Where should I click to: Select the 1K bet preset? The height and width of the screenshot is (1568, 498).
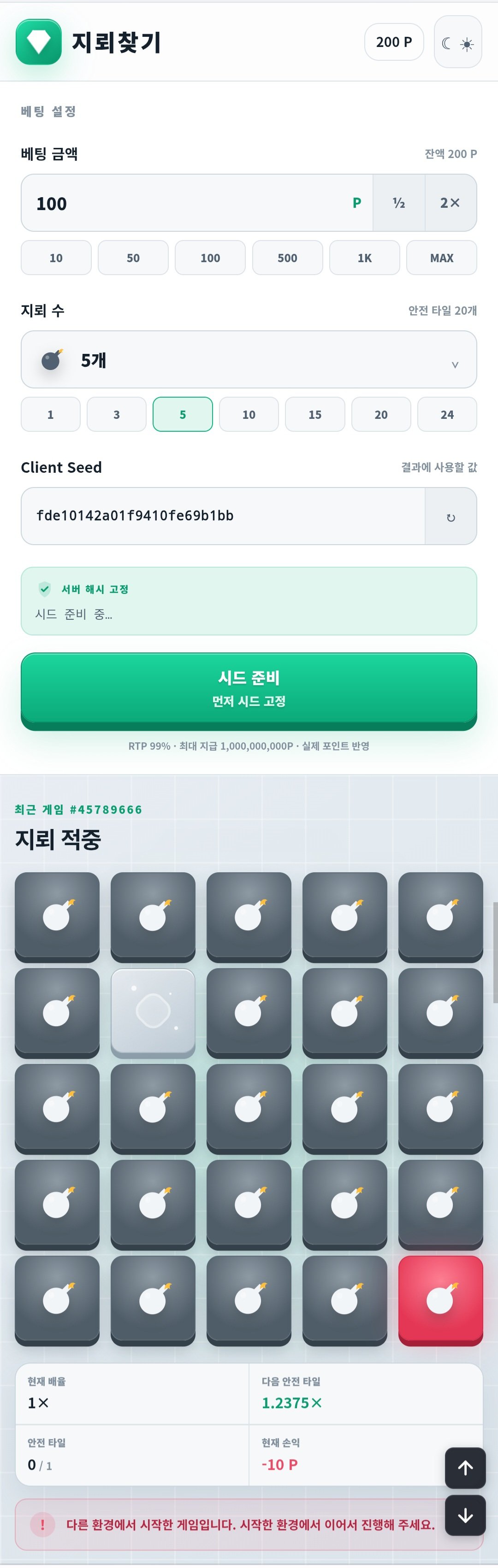coord(365,258)
